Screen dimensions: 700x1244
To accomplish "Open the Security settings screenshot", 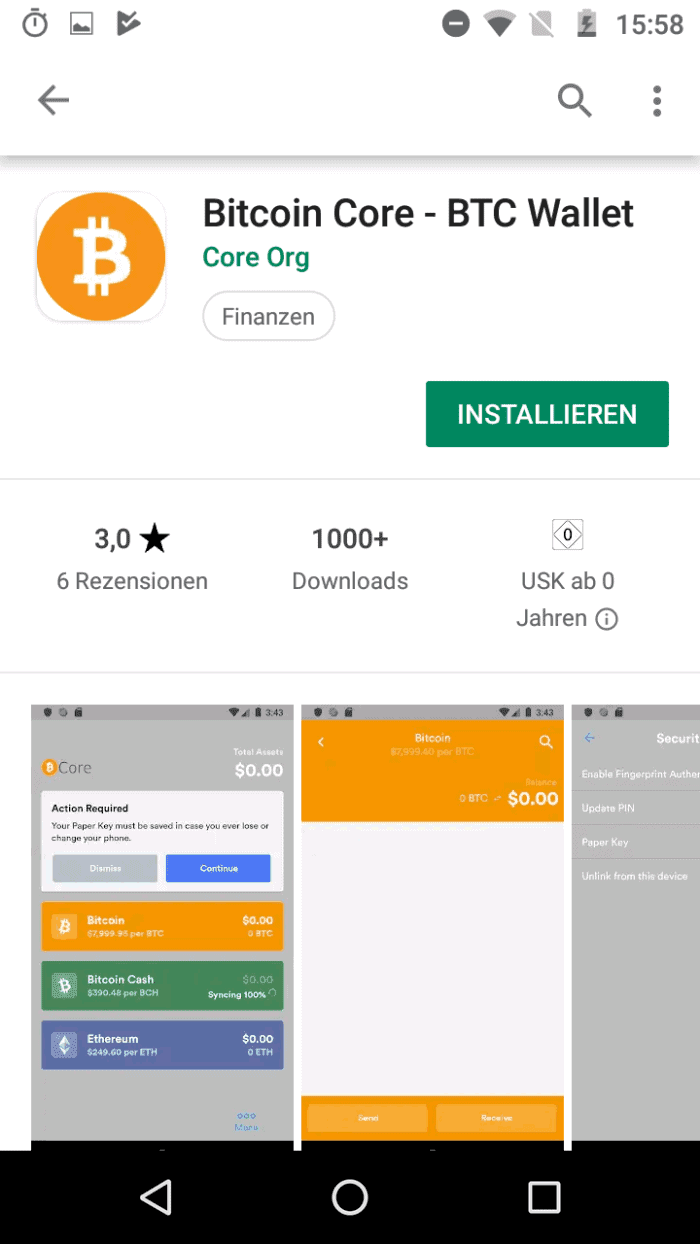I will (x=636, y=925).
